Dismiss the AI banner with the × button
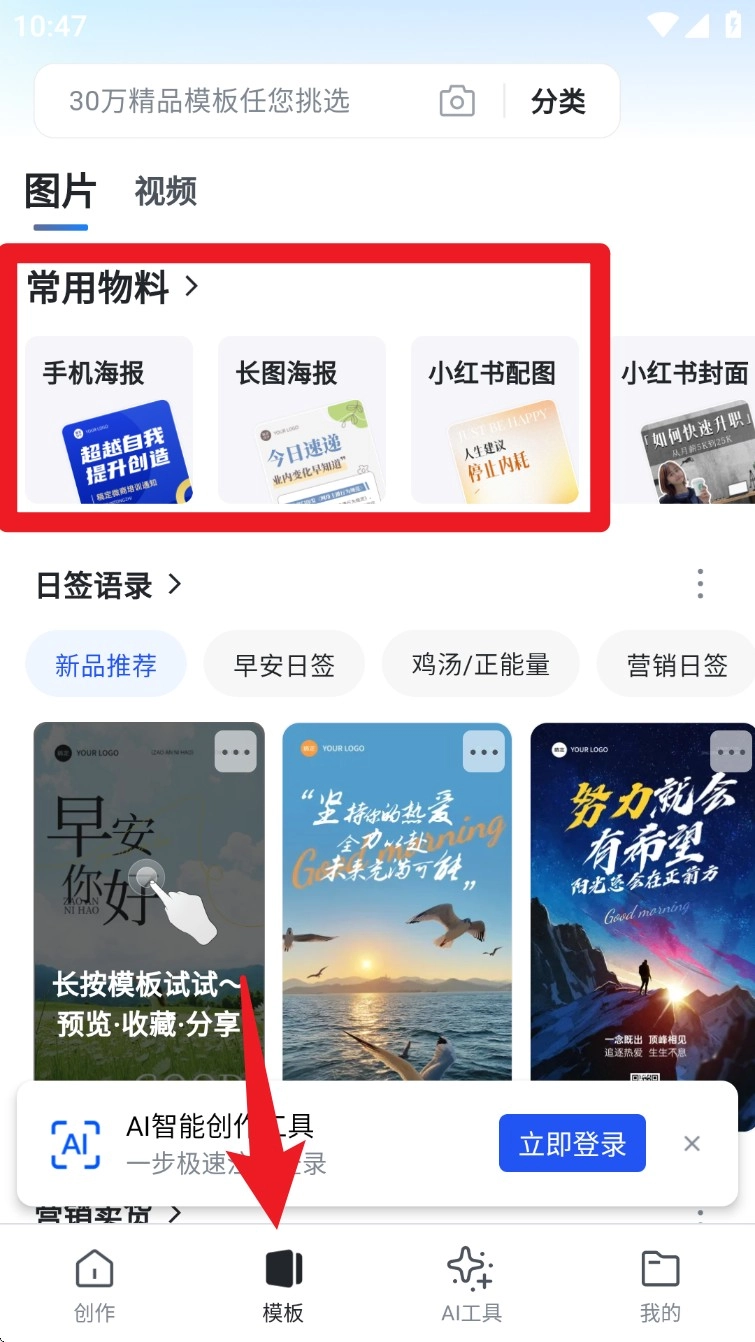The image size is (755, 1342). pos(692,1143)
